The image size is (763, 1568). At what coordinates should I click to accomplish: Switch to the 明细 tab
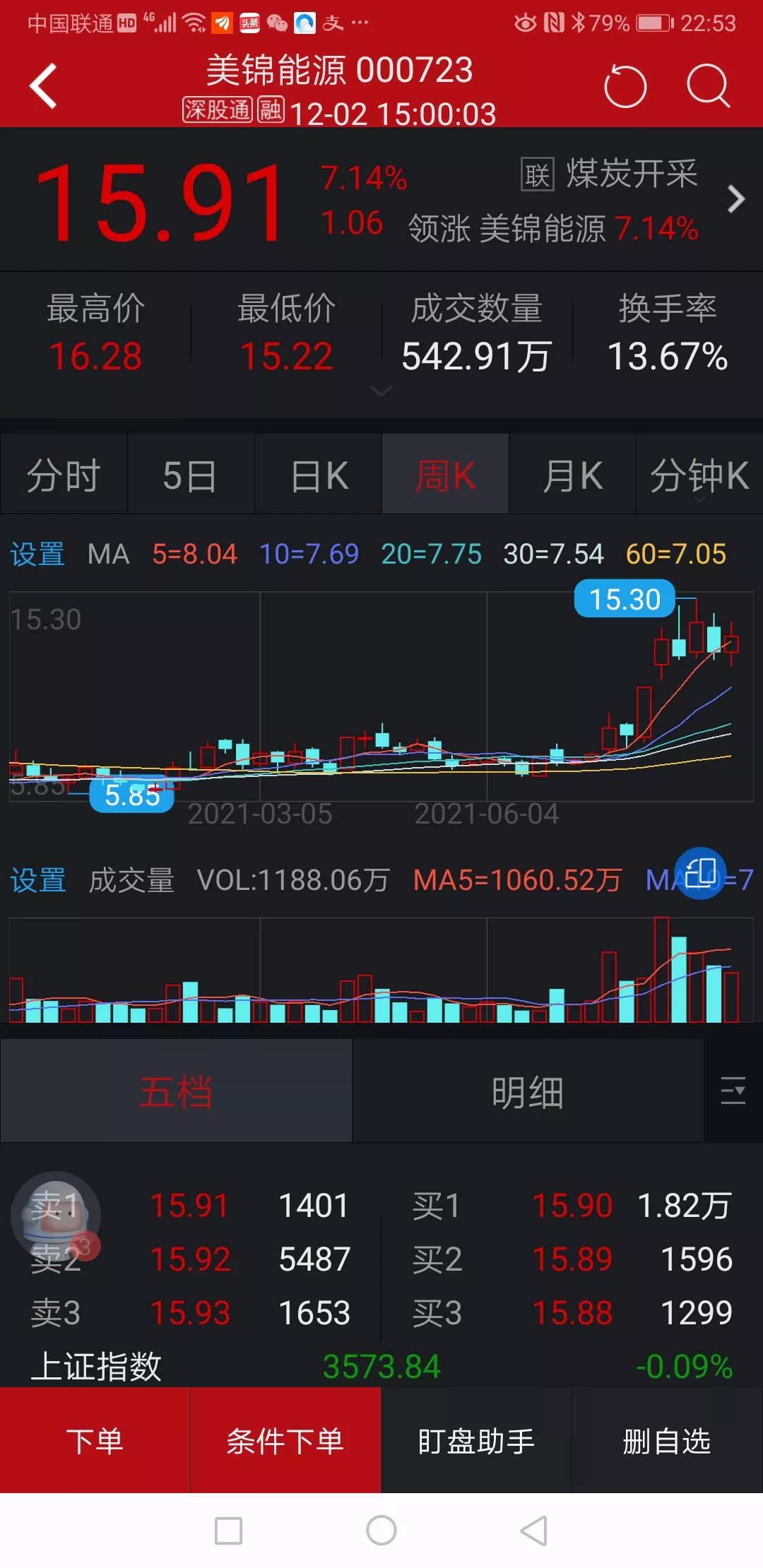click(527, 1093)
